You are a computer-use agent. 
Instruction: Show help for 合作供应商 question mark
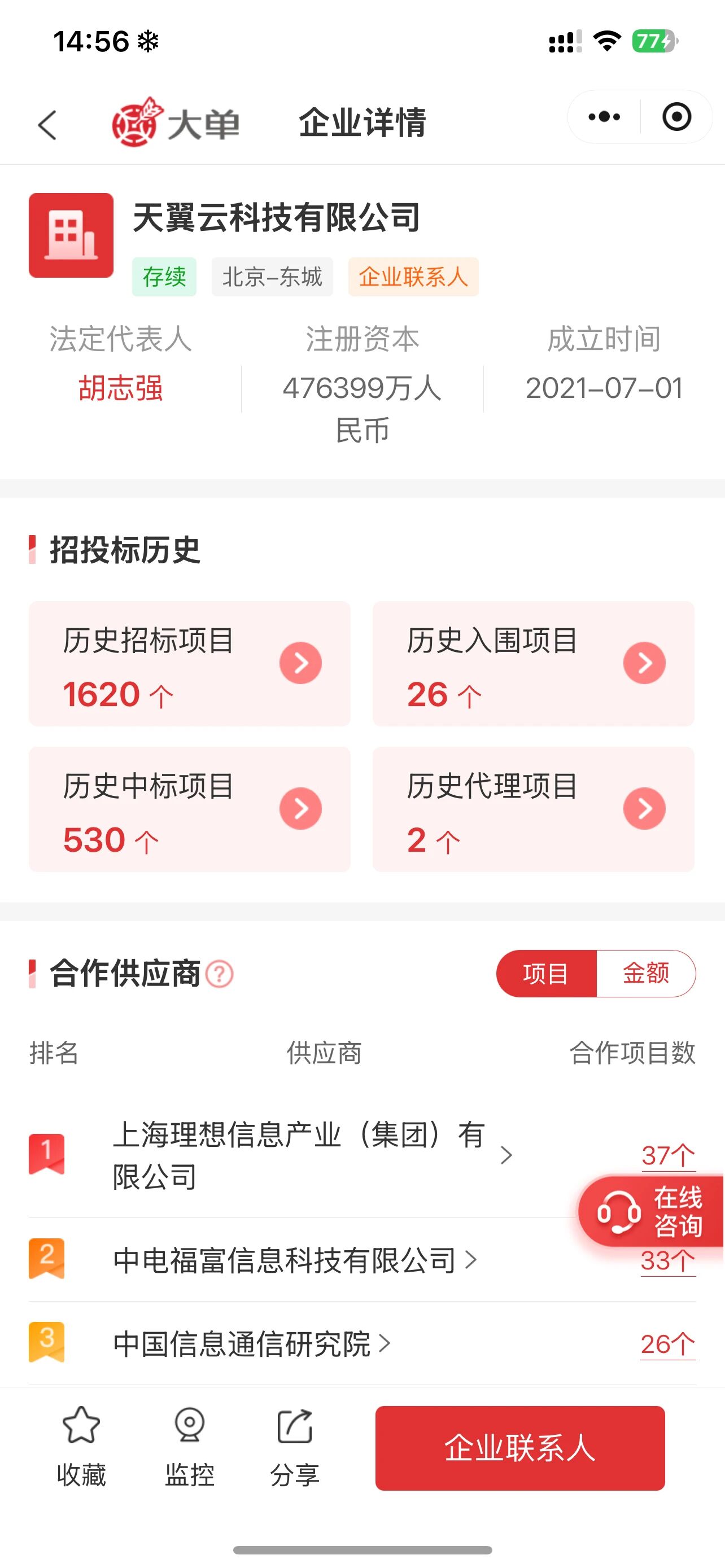tap(220, 974)
